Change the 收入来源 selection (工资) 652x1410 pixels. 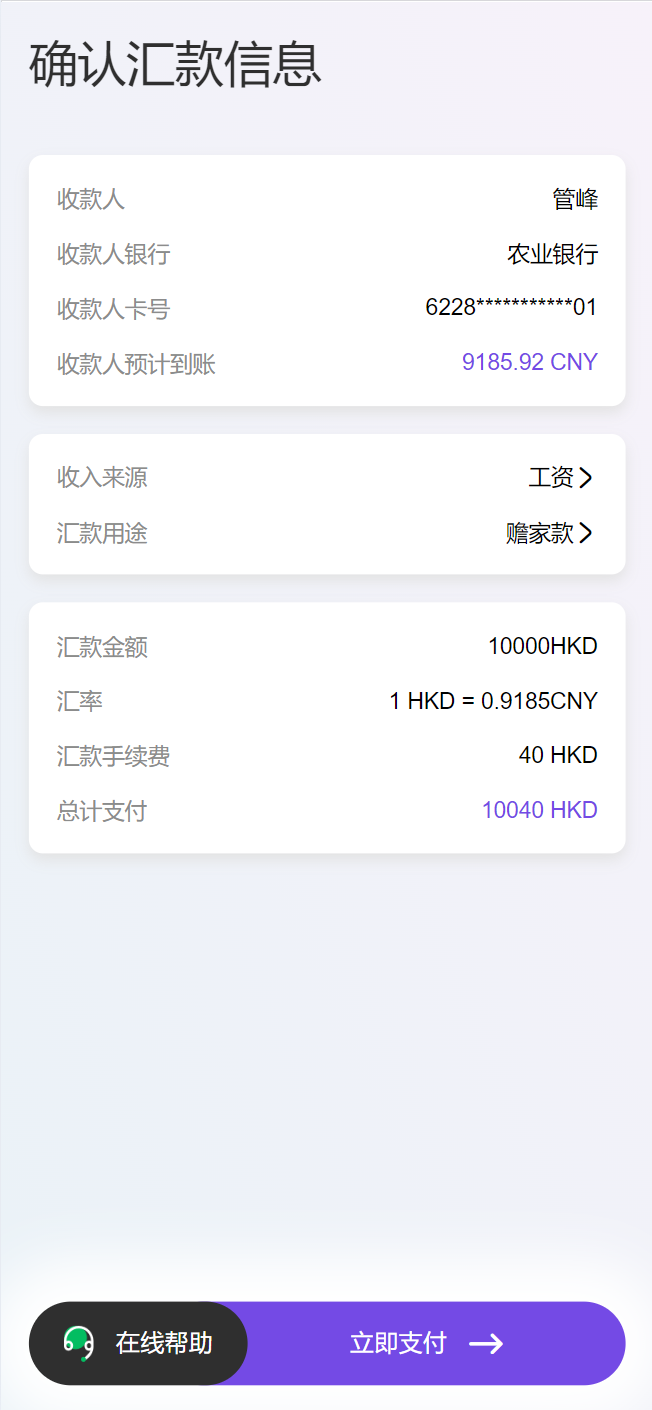click(327, 478)
